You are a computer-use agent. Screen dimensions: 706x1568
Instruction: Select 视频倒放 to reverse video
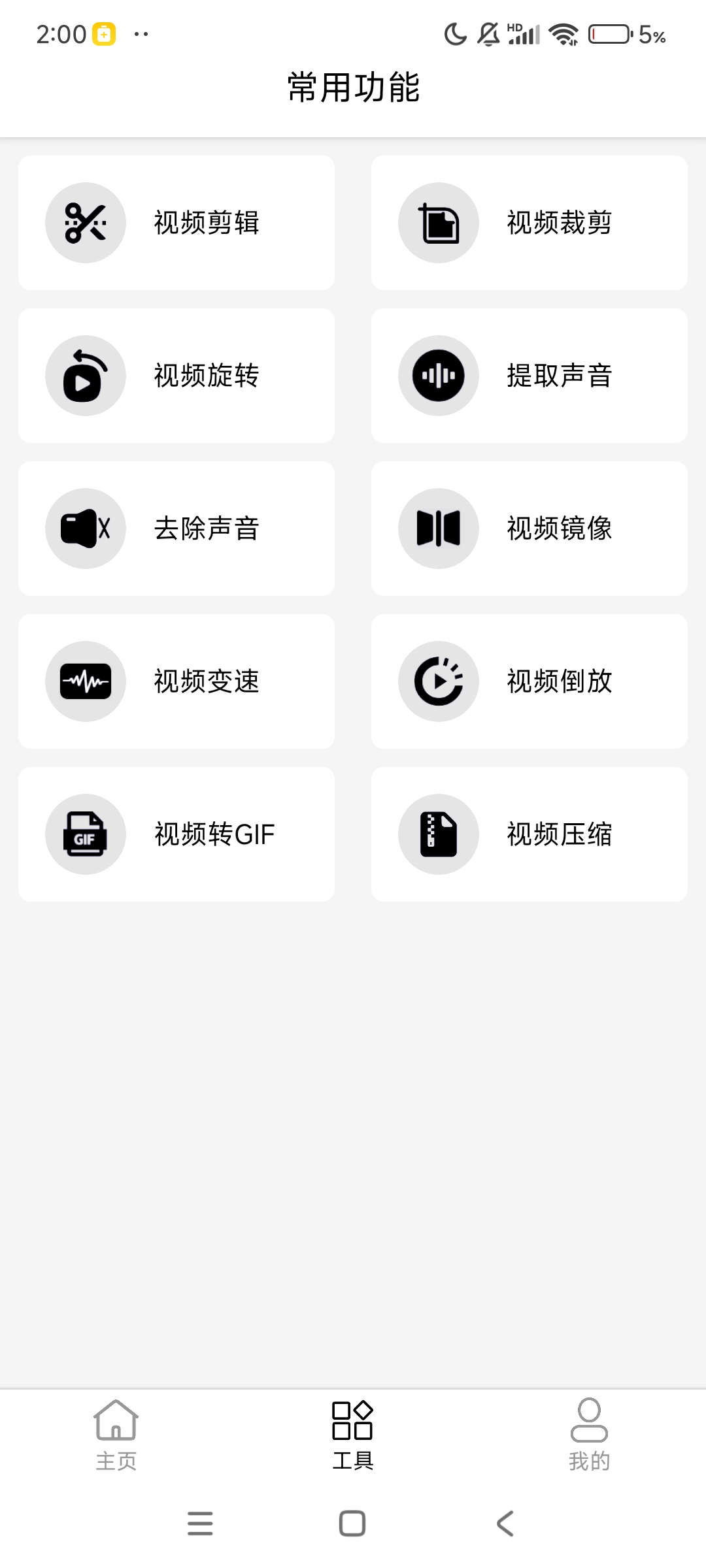529,681
